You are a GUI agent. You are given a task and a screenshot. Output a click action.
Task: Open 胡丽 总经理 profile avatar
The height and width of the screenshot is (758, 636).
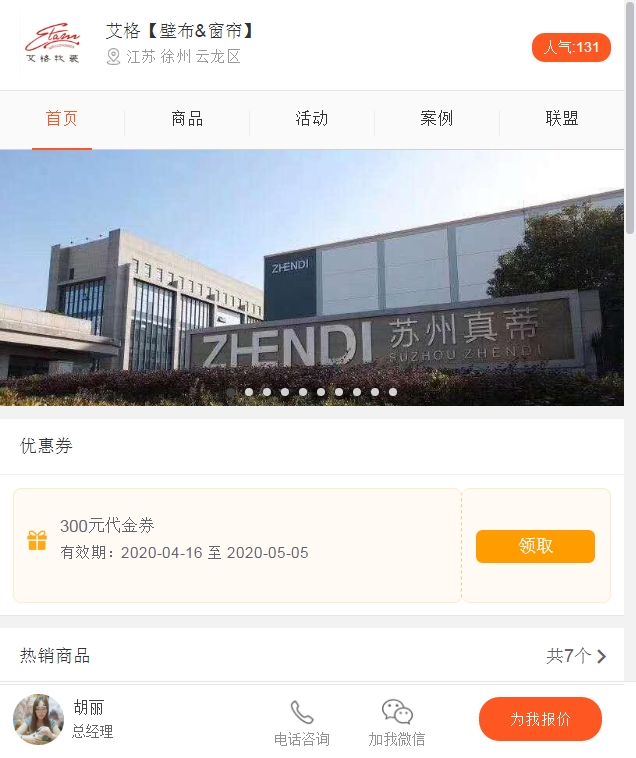click(x=38, y=720)
